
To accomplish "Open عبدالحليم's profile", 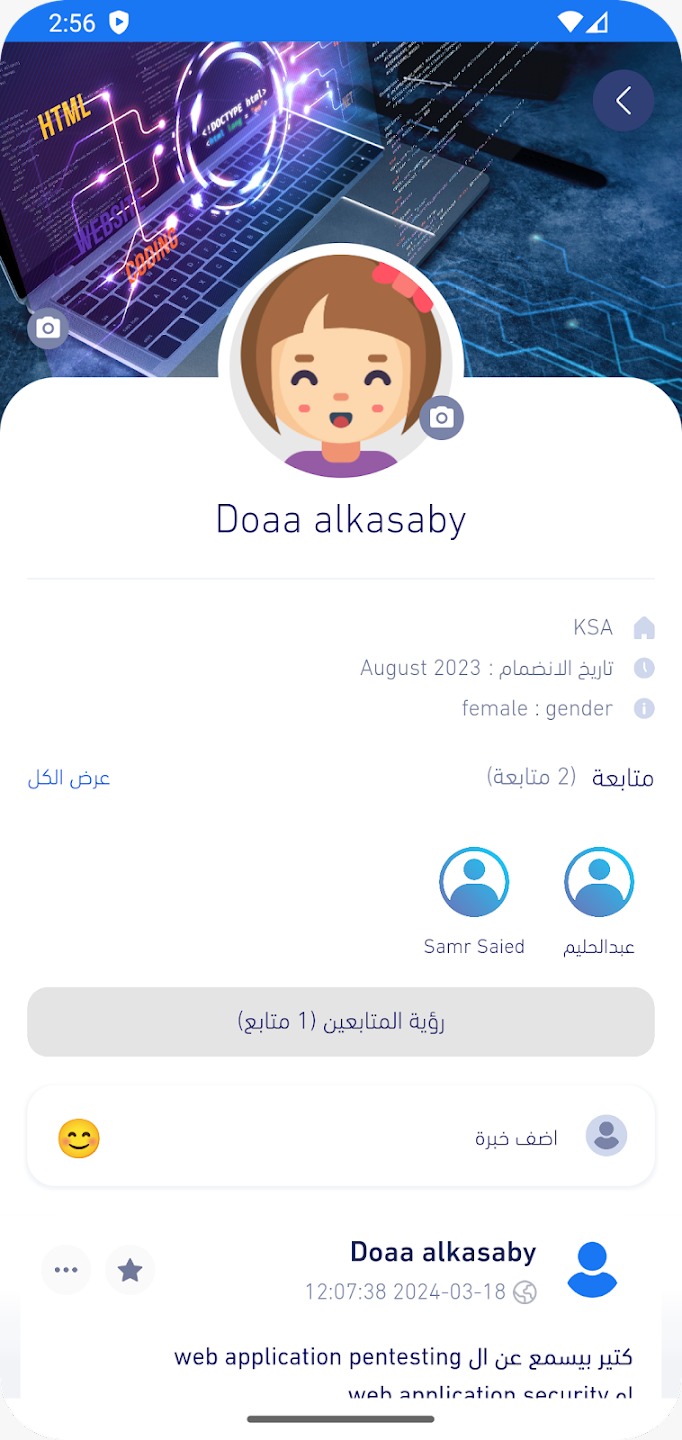I will (x=599, y=883).
